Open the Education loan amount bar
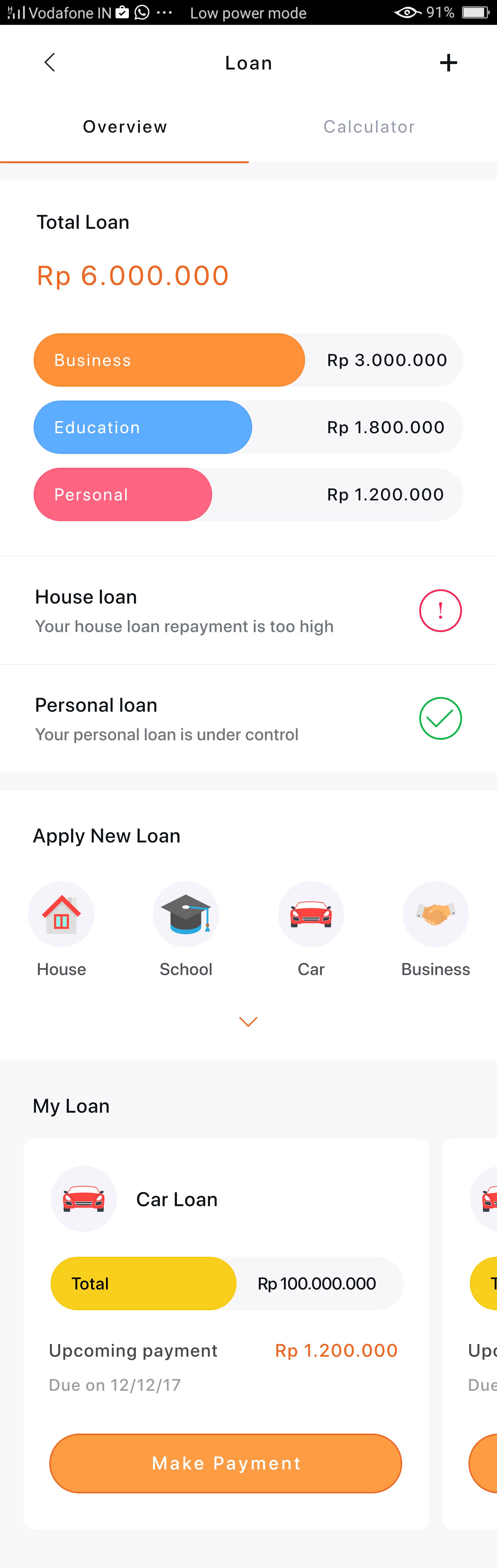Screen dimensions: 497x1568 pos(248,427)
